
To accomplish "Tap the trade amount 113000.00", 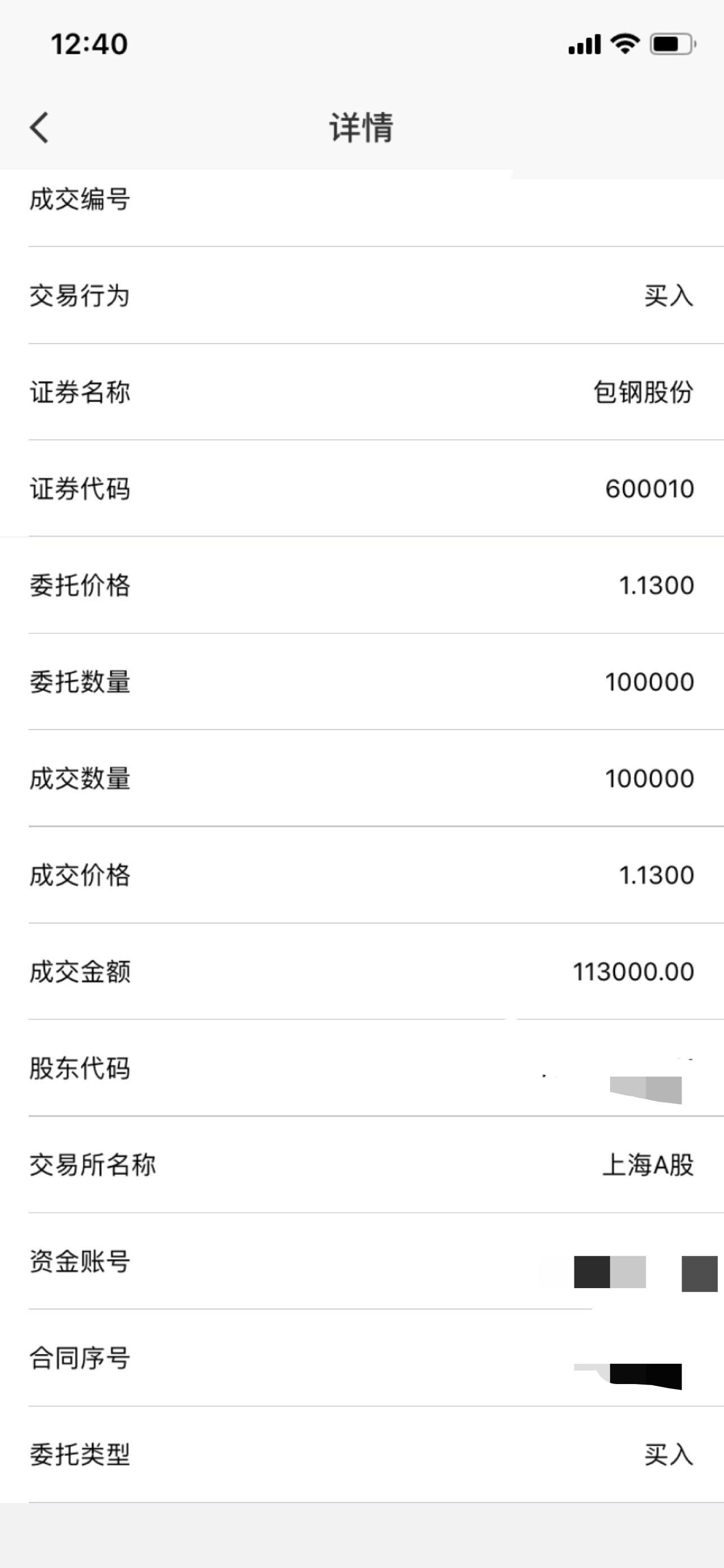I will [x=635, y=972].
